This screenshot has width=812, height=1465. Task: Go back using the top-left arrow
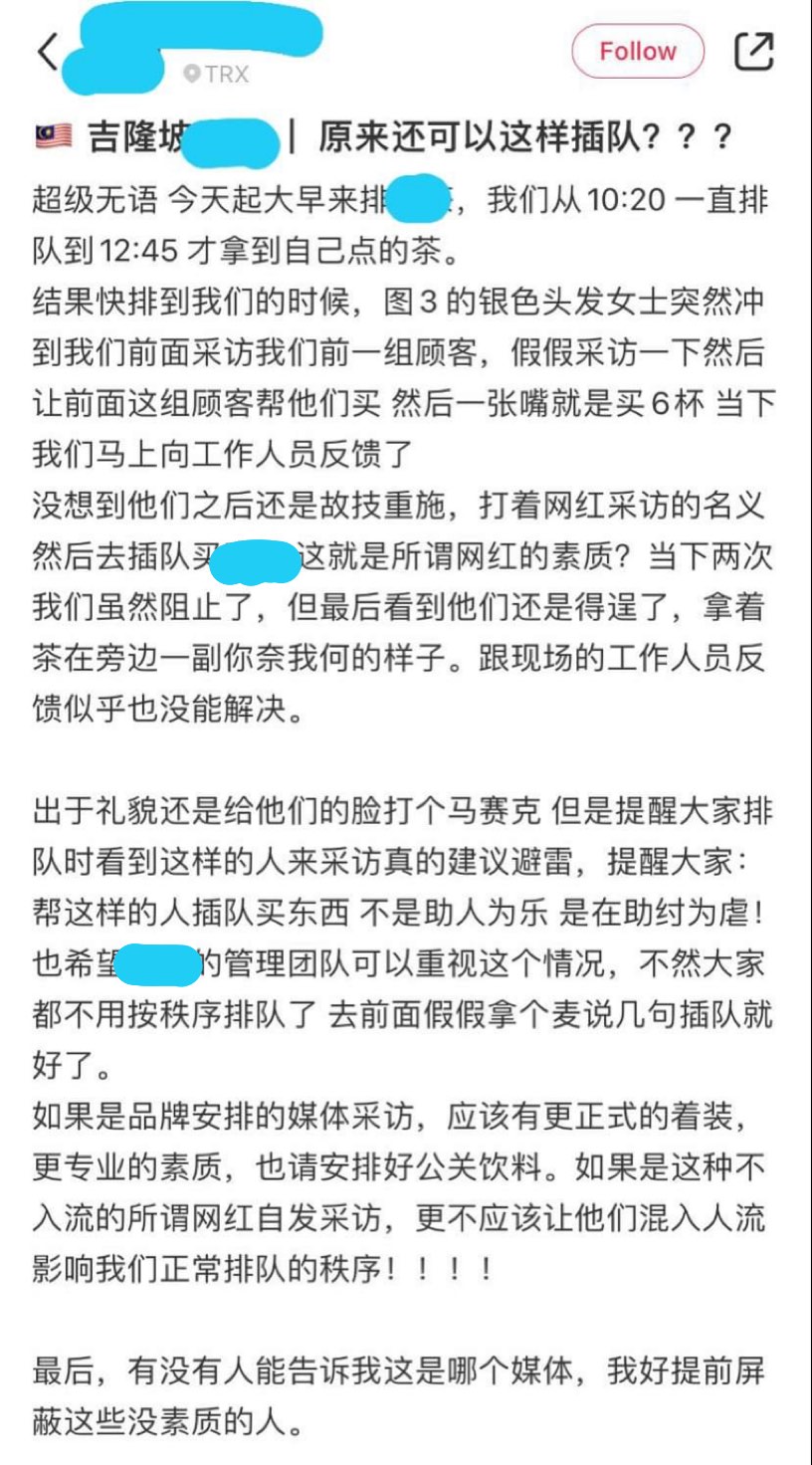(47, 52)
